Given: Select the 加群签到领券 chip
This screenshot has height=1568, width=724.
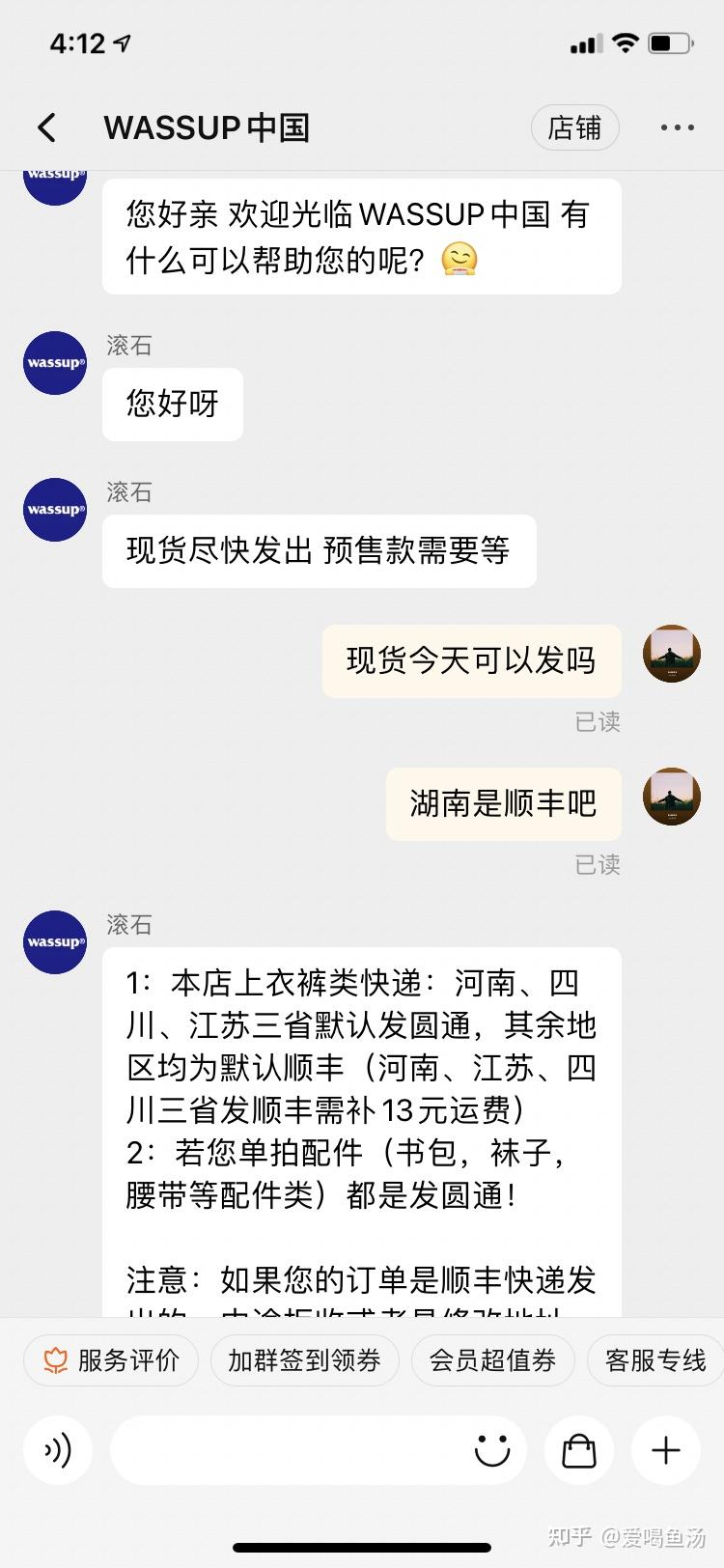Looking at the screenshot, I should (x=304, y=1360).
